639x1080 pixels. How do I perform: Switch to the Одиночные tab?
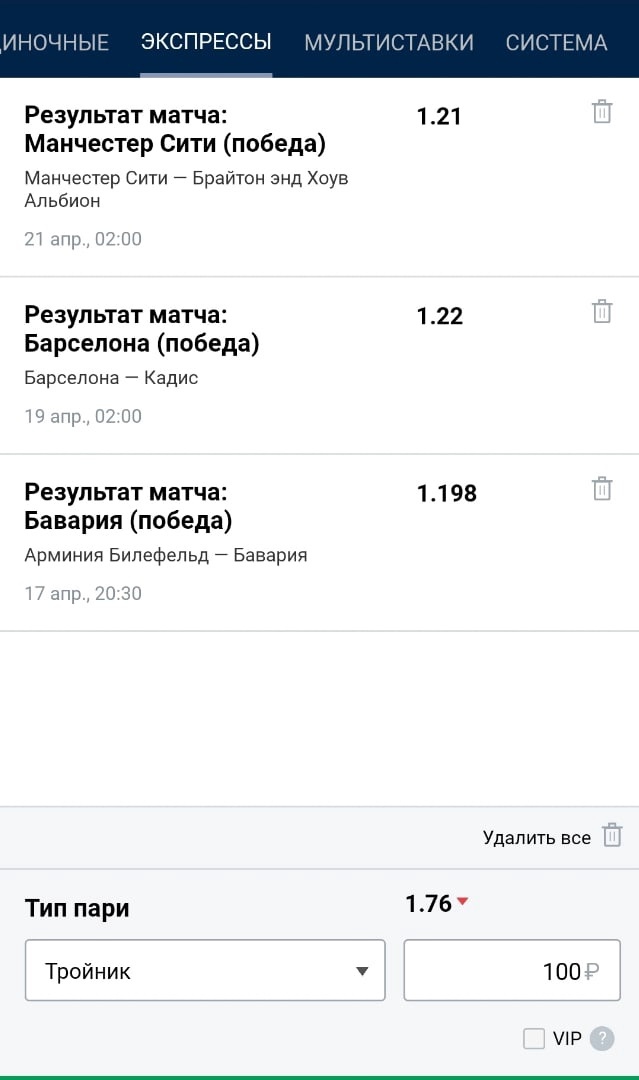55,42
